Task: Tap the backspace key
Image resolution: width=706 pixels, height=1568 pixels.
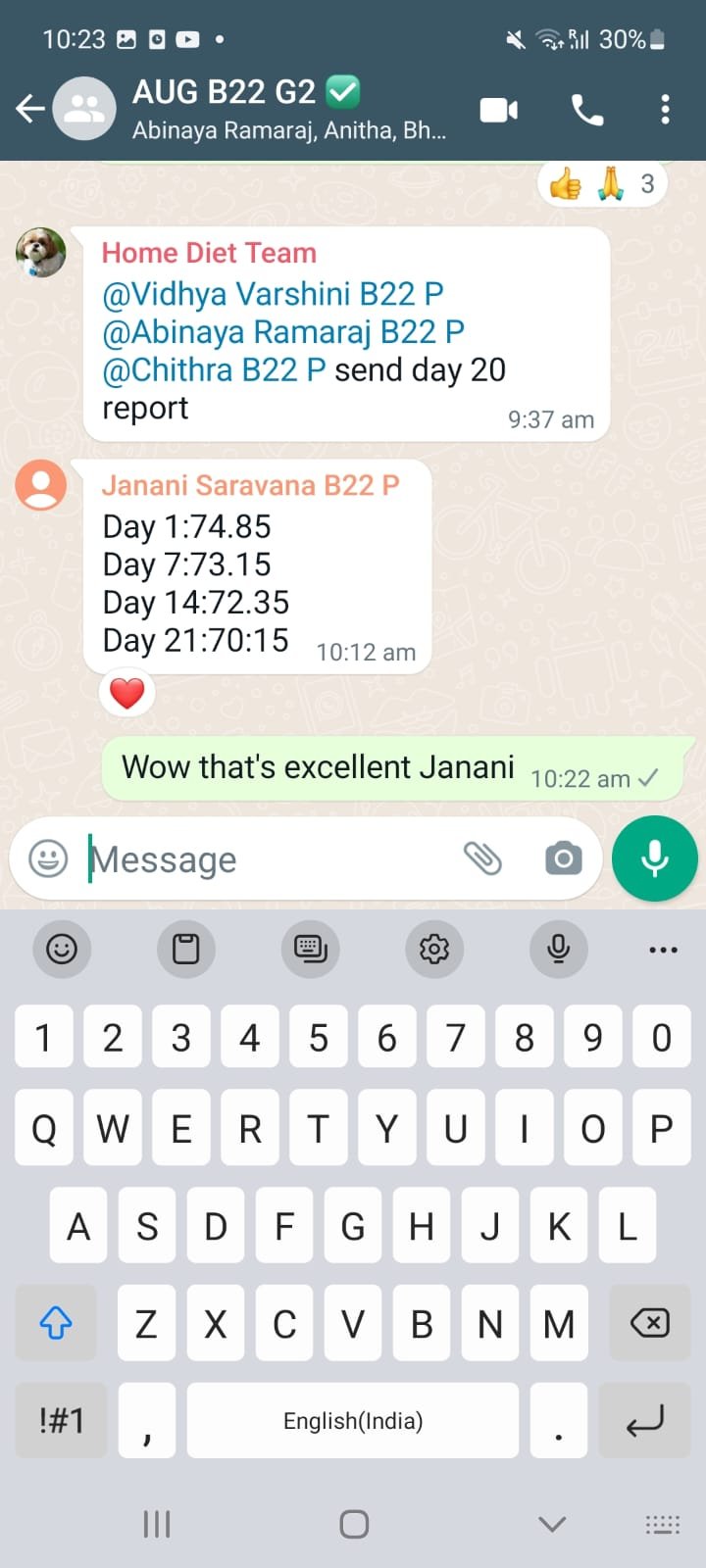Action: (x=650, y=1323)
